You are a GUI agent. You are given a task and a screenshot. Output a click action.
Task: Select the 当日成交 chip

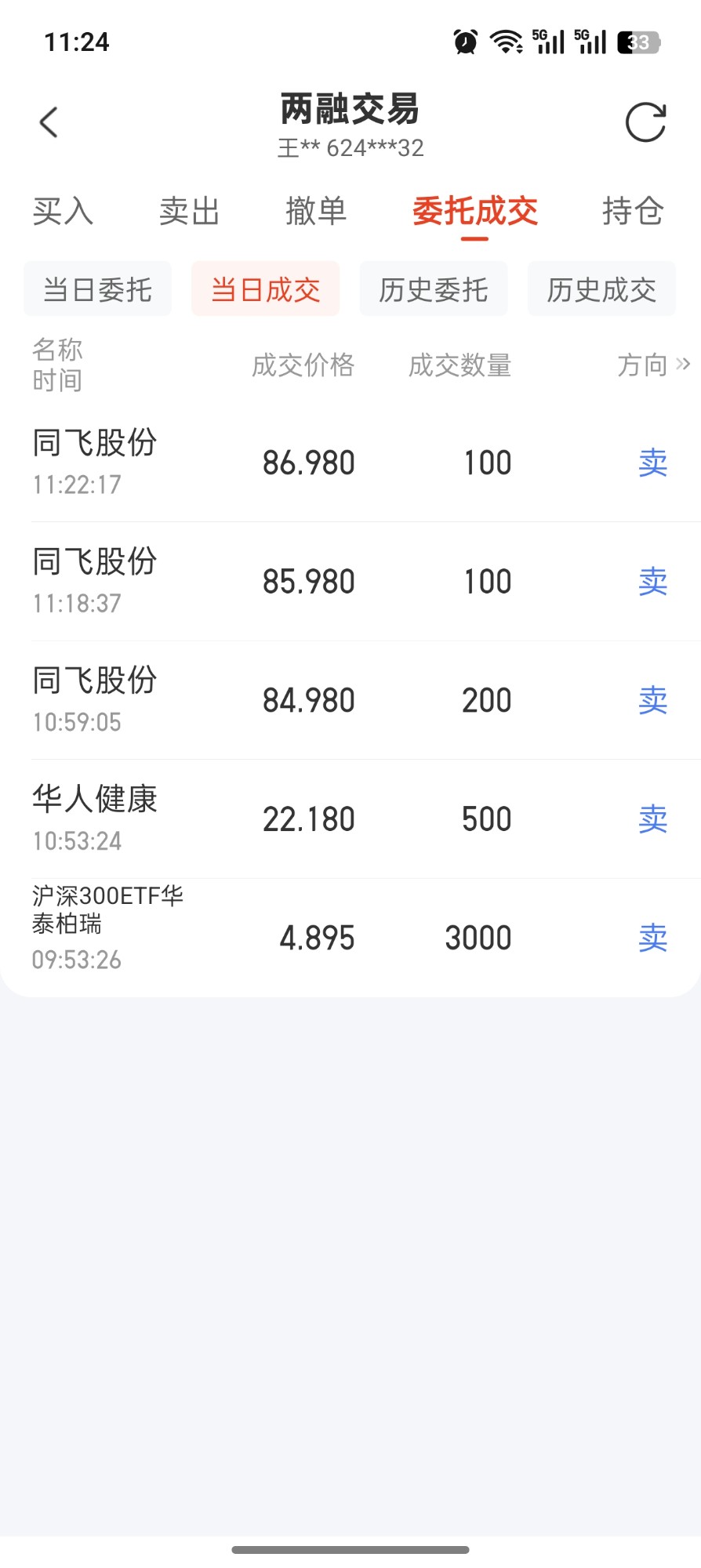click(x=265, y=289)
